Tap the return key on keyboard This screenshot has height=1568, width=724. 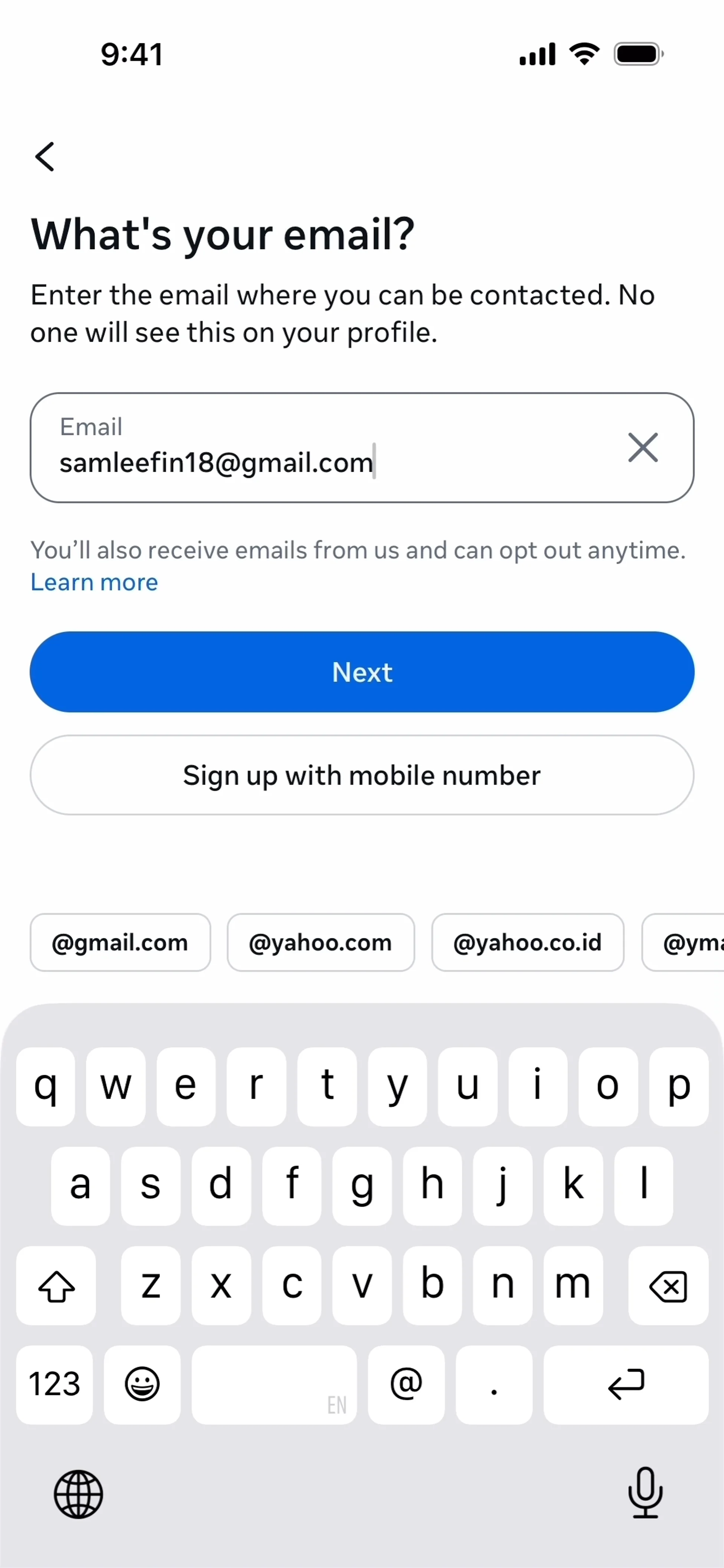(625, 1384)
